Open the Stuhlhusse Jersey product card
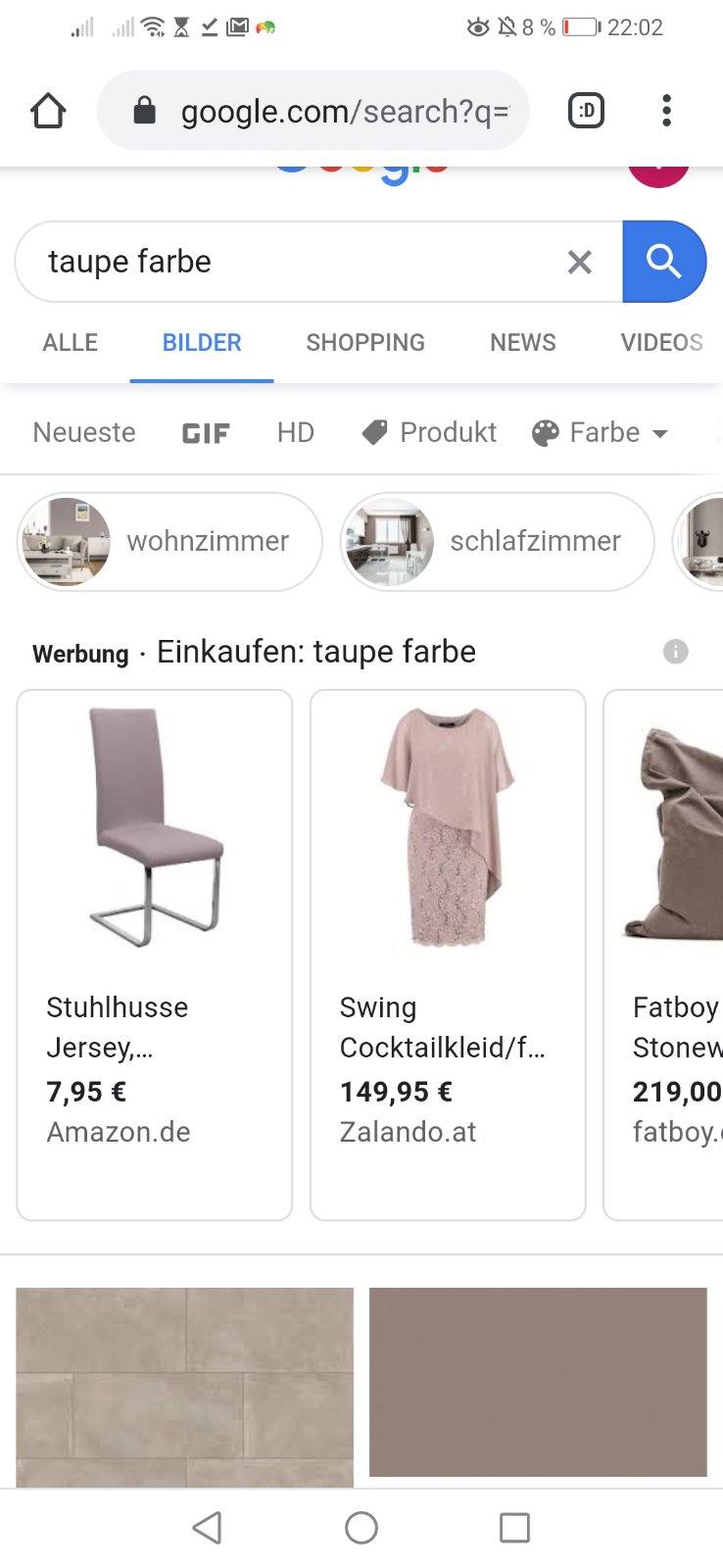This screenshot has width=723, height=1568. 155,955
